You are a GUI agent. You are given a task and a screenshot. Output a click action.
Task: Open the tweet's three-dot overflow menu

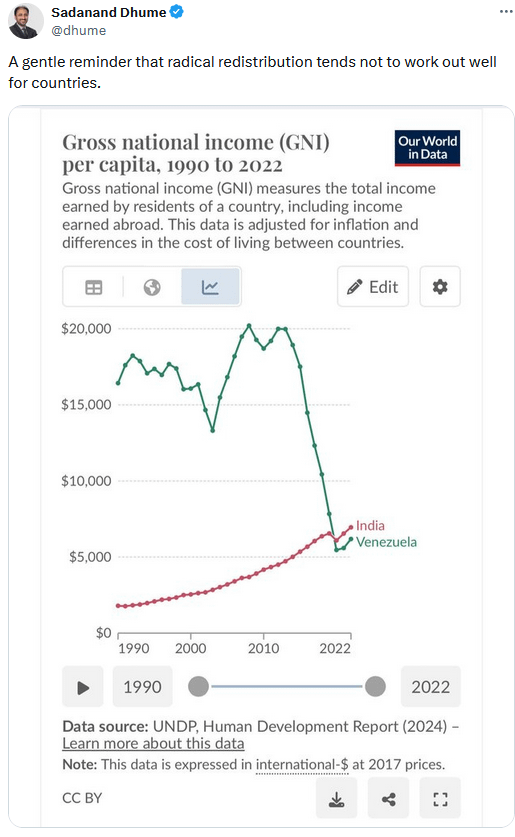[505, 12]
